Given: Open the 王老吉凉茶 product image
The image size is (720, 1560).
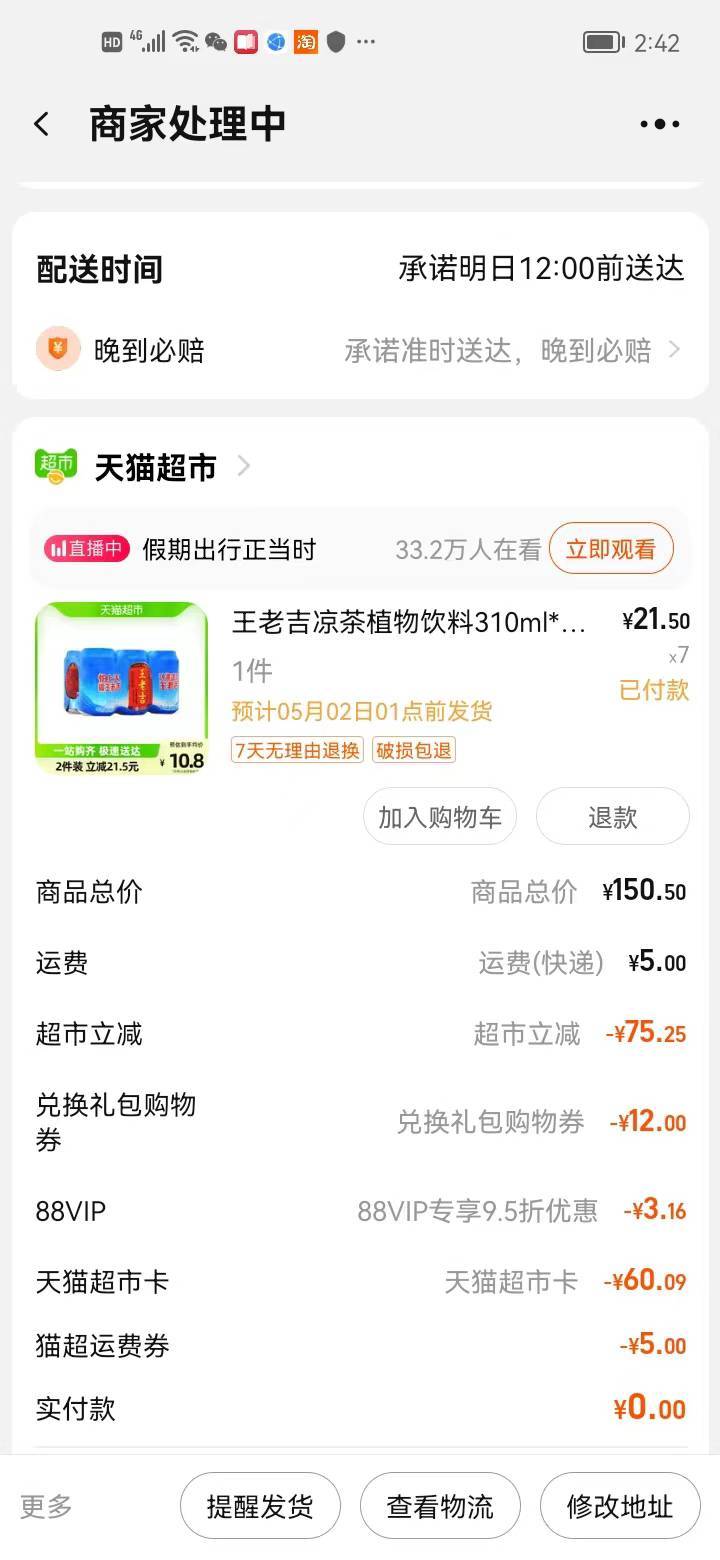Looking at the screenshot, I should coord(121,688).
